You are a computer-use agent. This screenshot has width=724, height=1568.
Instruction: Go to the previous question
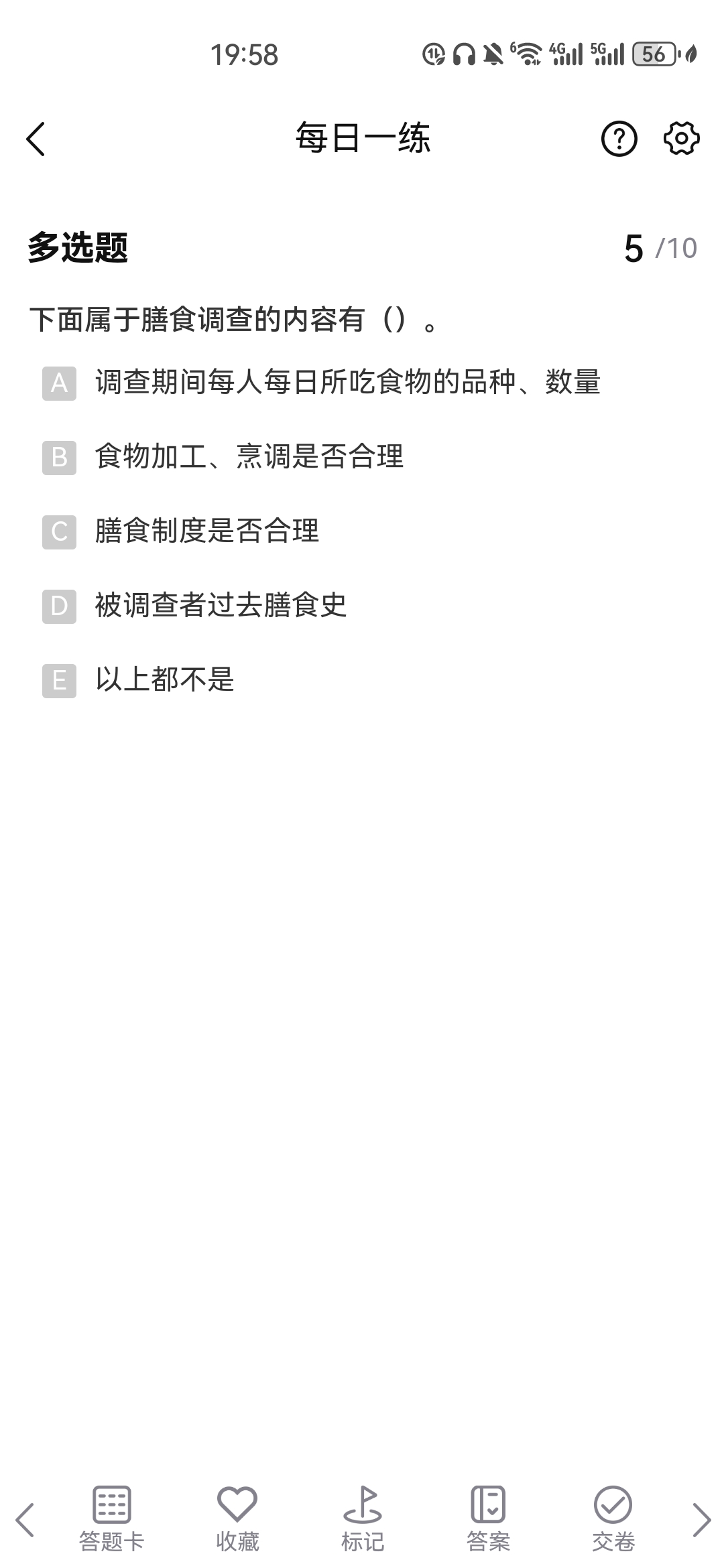coord(25,1519)
